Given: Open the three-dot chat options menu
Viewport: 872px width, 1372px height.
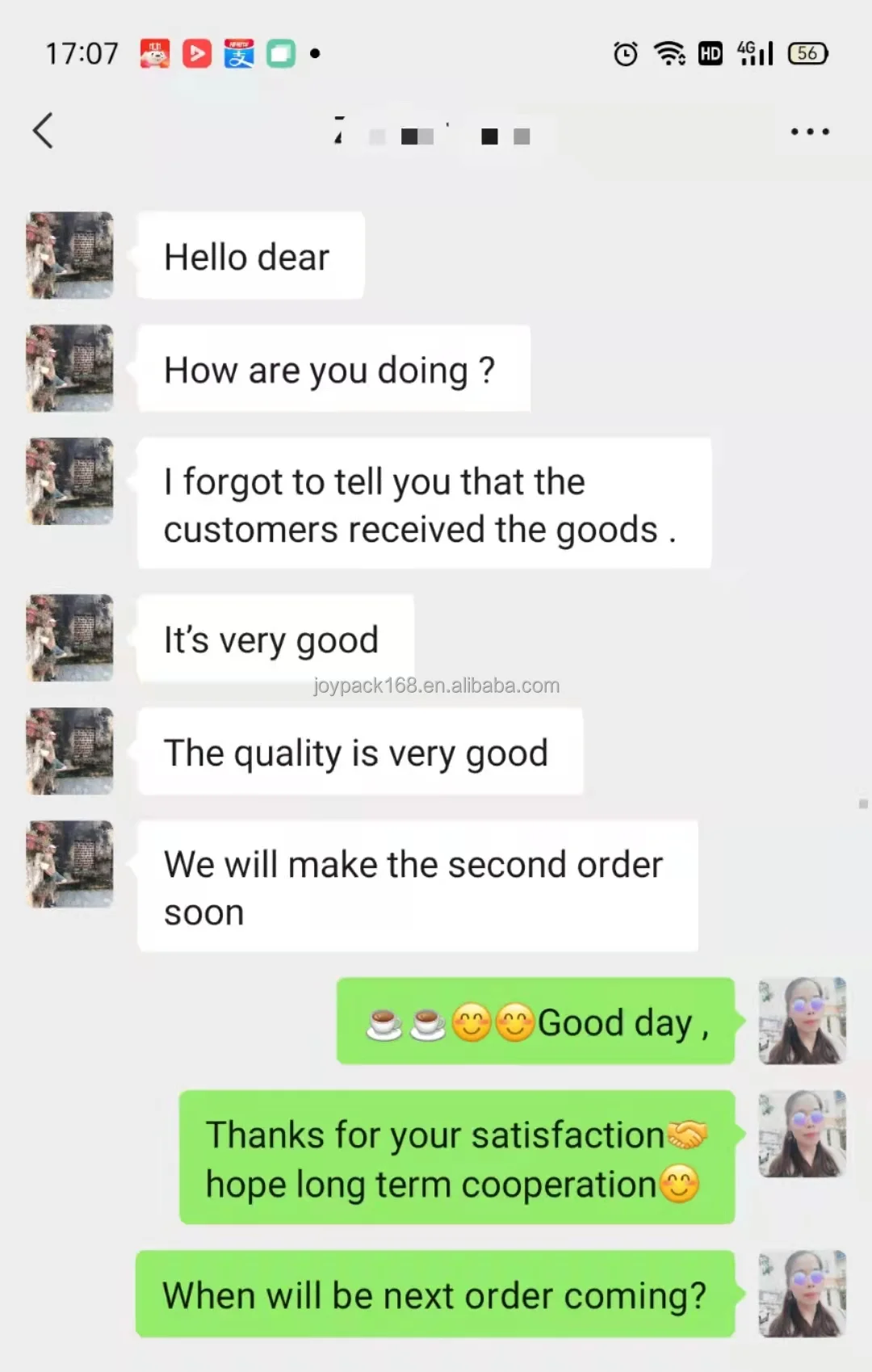Looking at the screenshot, I should point(810,132).
